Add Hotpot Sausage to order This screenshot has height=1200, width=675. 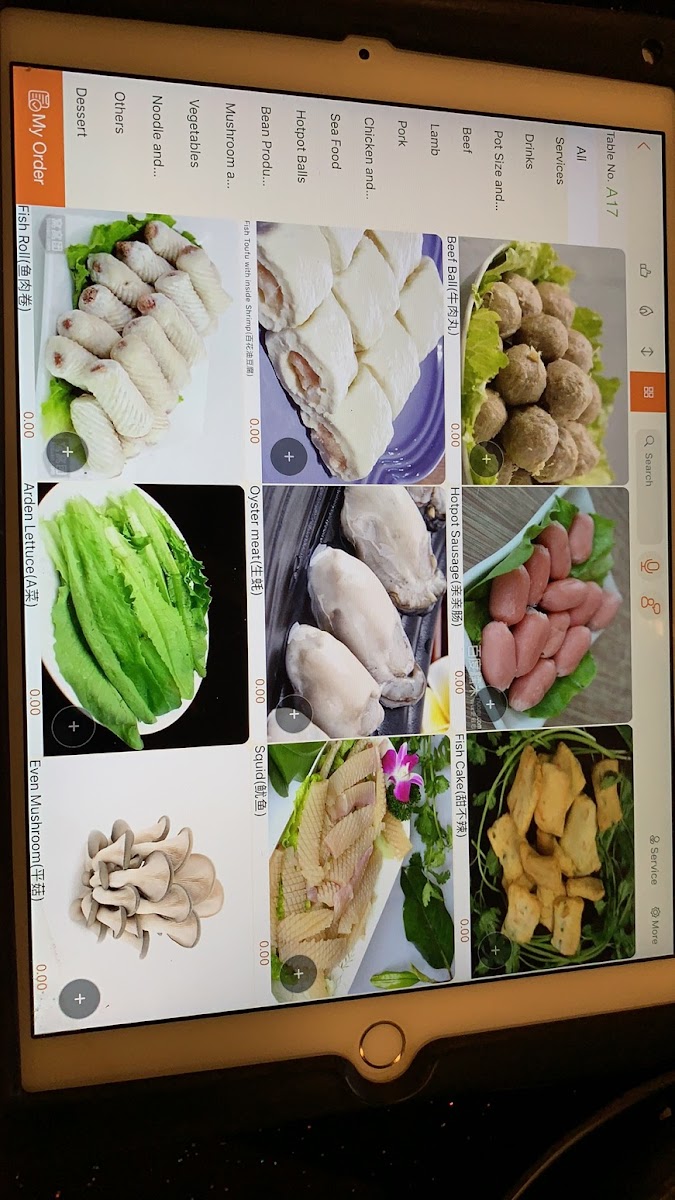(490, 704)
